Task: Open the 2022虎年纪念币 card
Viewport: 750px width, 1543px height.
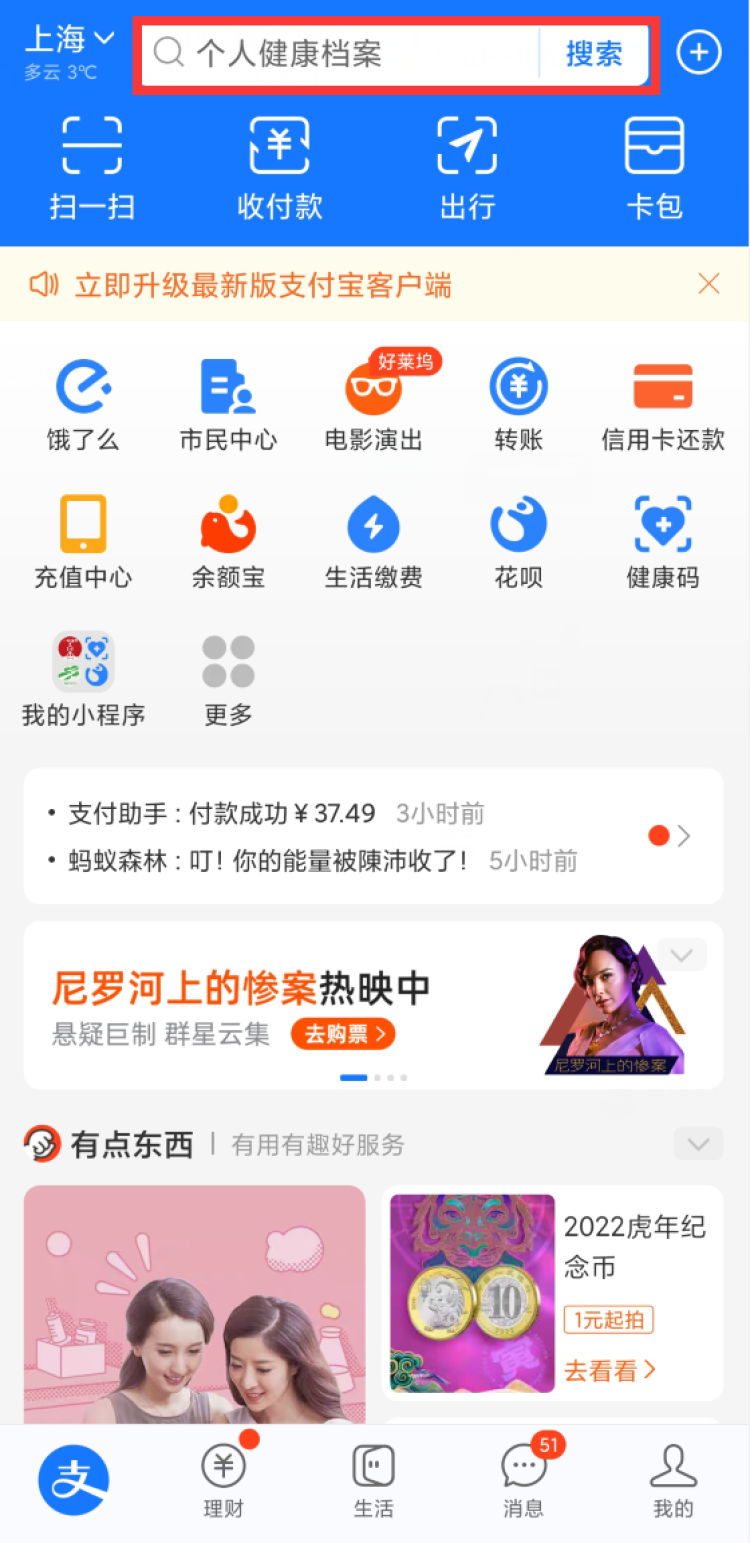Action: [552, 1292]
